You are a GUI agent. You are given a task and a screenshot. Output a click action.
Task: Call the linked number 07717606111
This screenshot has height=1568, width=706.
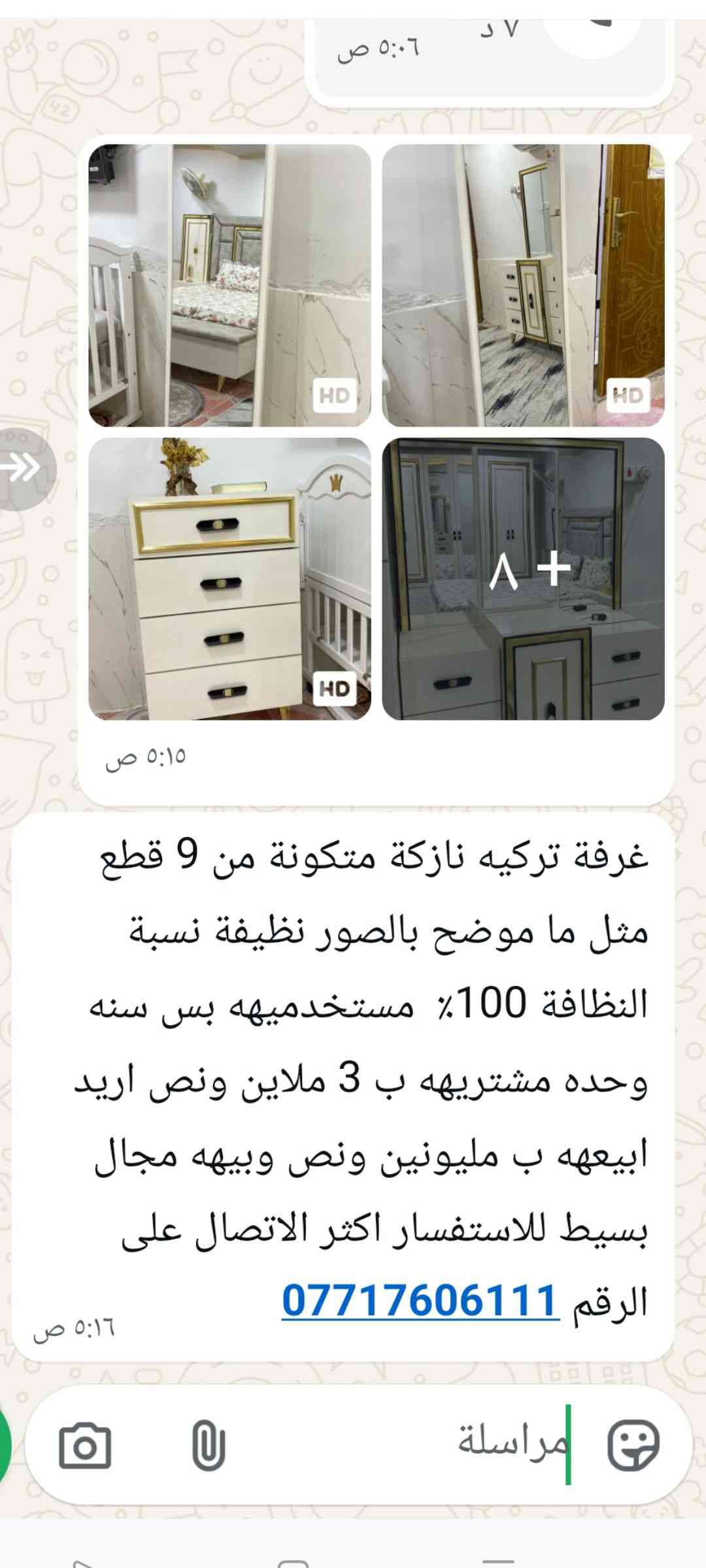[420, 1299]
